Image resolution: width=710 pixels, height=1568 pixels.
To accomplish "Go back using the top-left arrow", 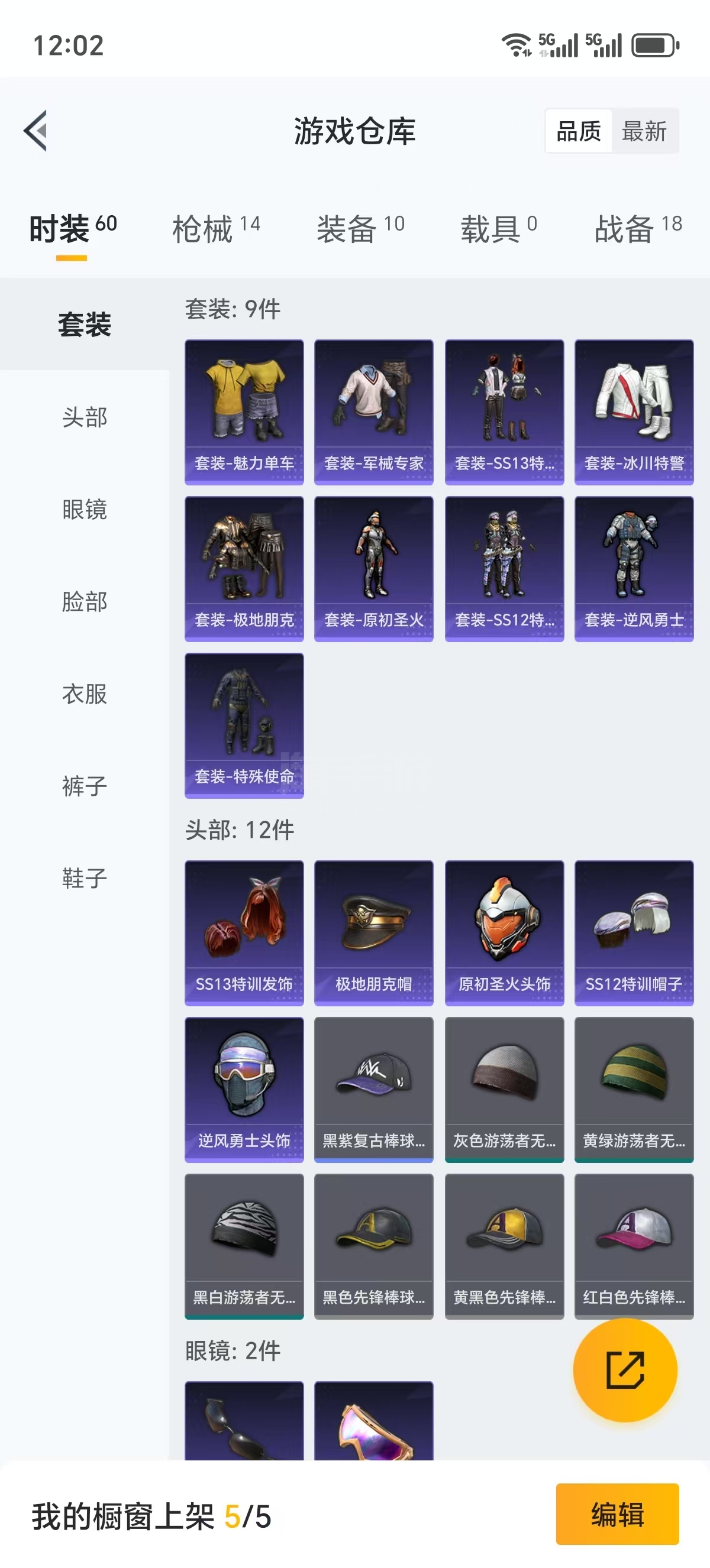I will click(35, 130).
